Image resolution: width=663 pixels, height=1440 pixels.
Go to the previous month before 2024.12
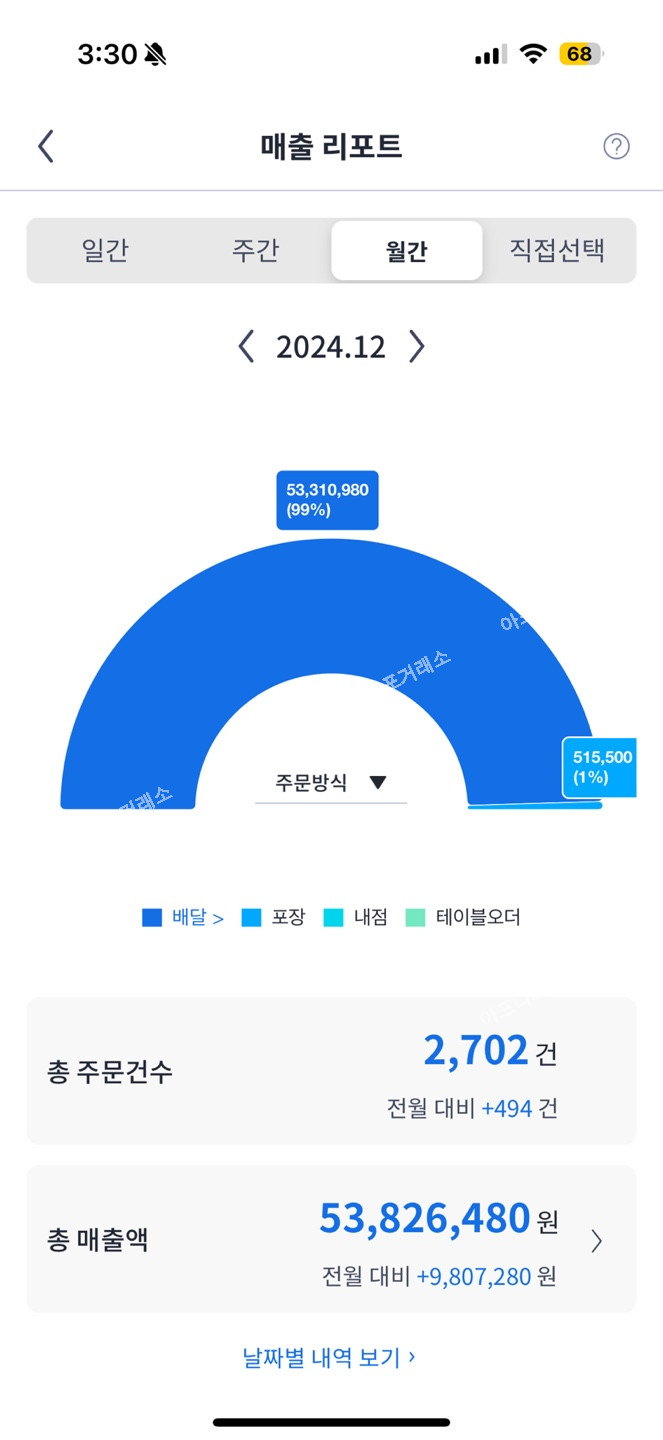246,347
